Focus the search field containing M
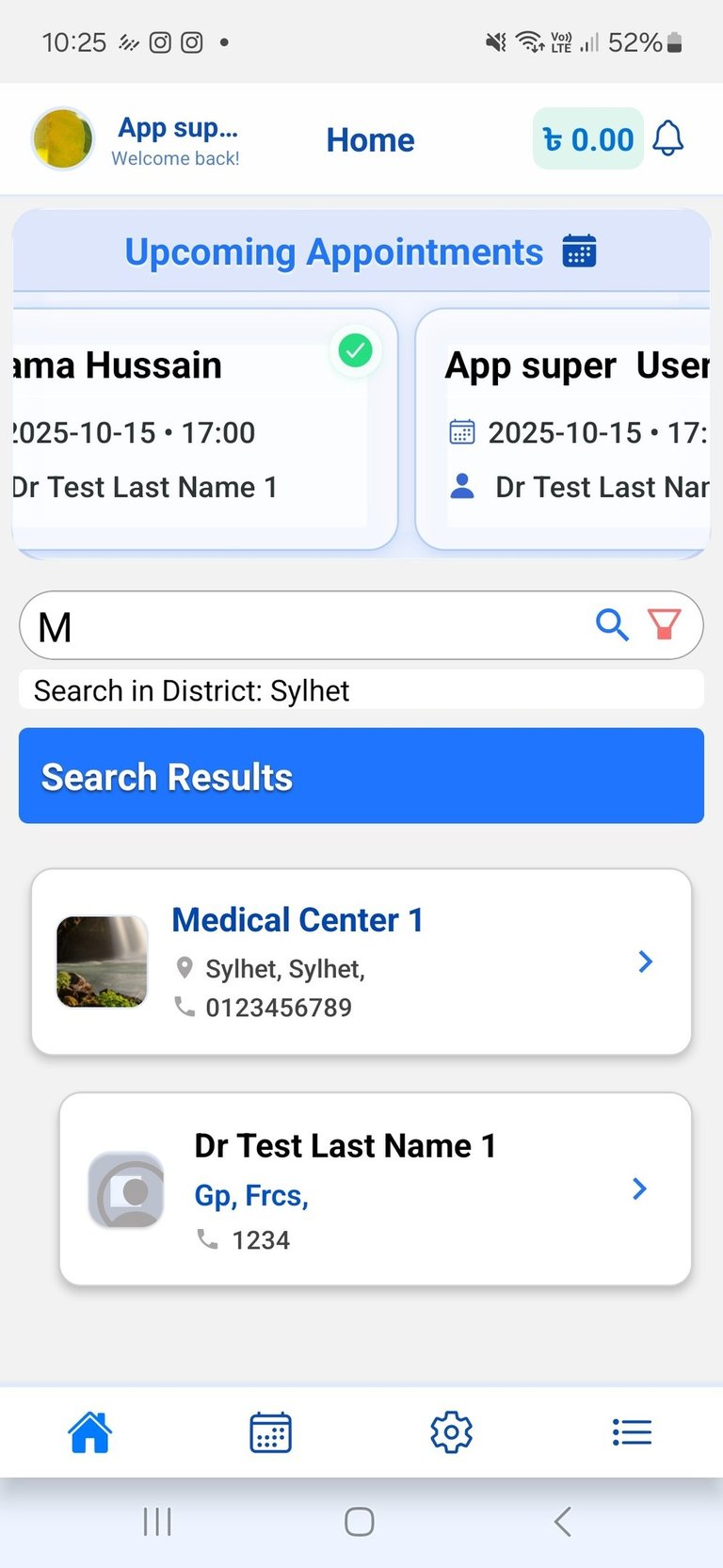The image size is (723, 1568). (301, 625)
